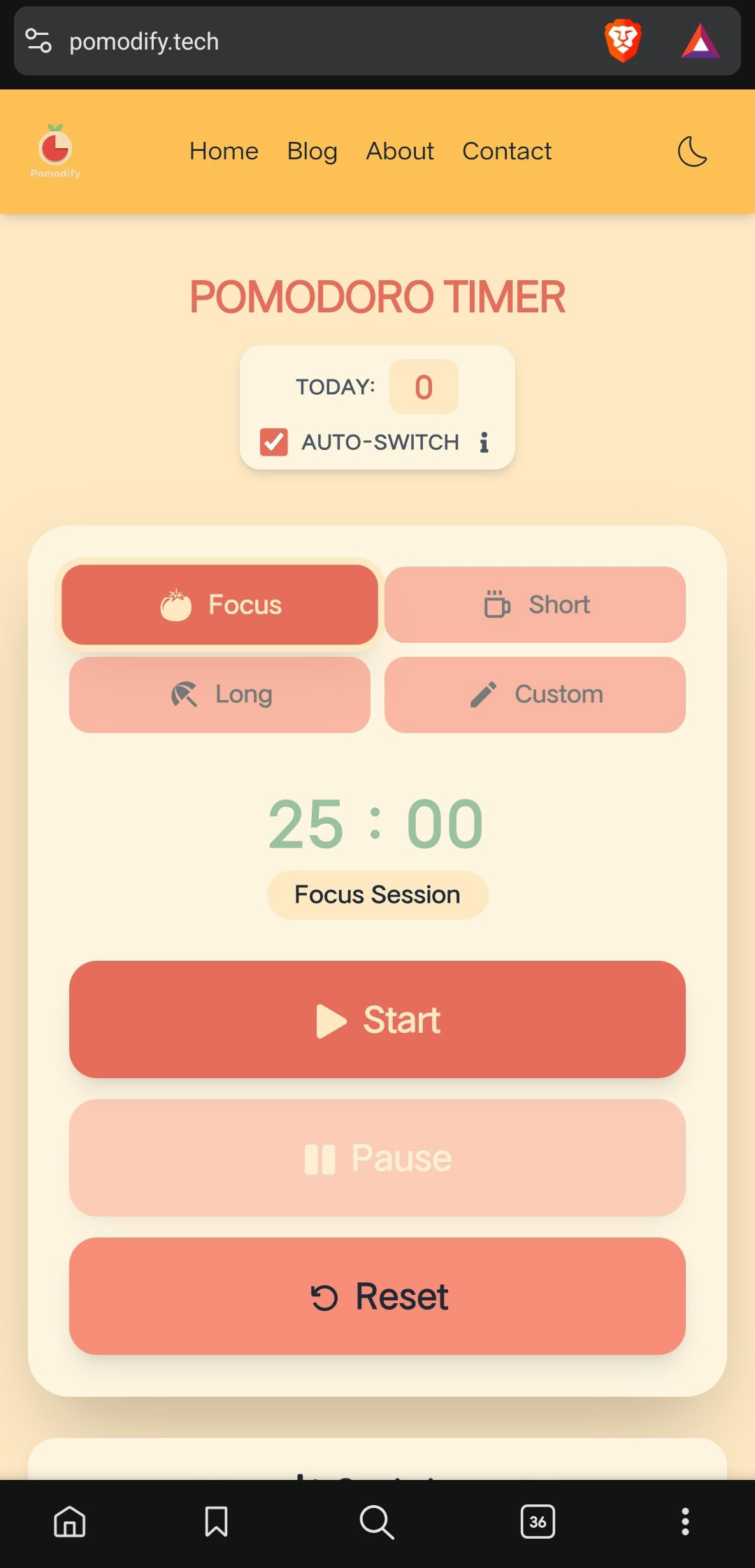Open Custom timer with the pencil icon
This screenshot has width=755, height=1568.
[x=535, y=694]
